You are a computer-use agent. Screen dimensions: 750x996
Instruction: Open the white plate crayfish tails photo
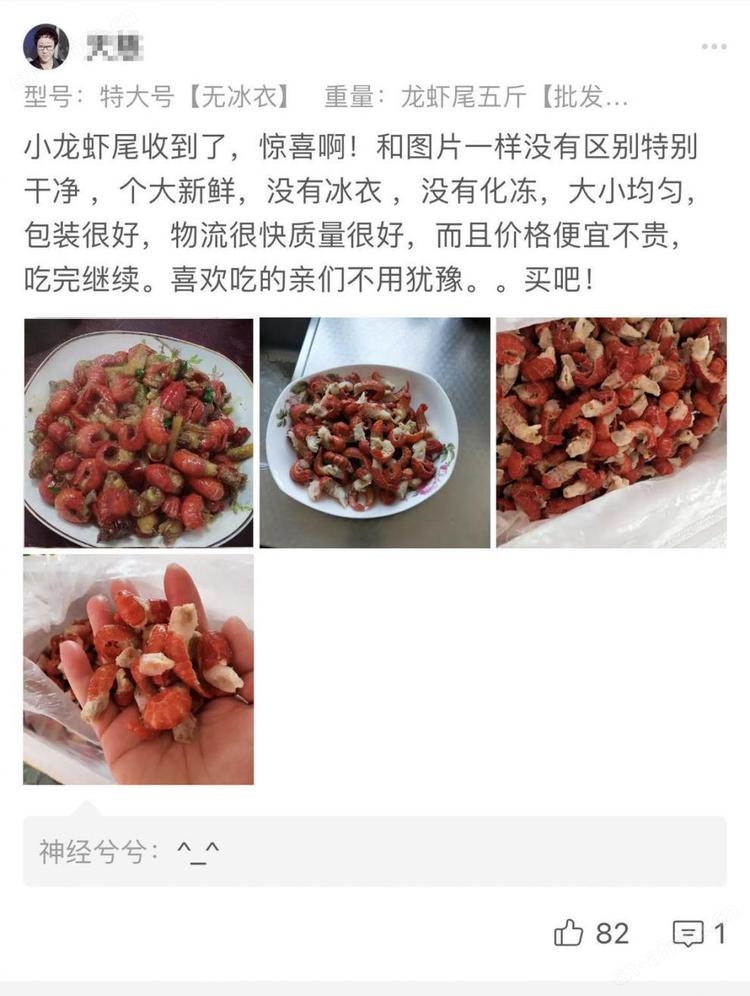375,433
